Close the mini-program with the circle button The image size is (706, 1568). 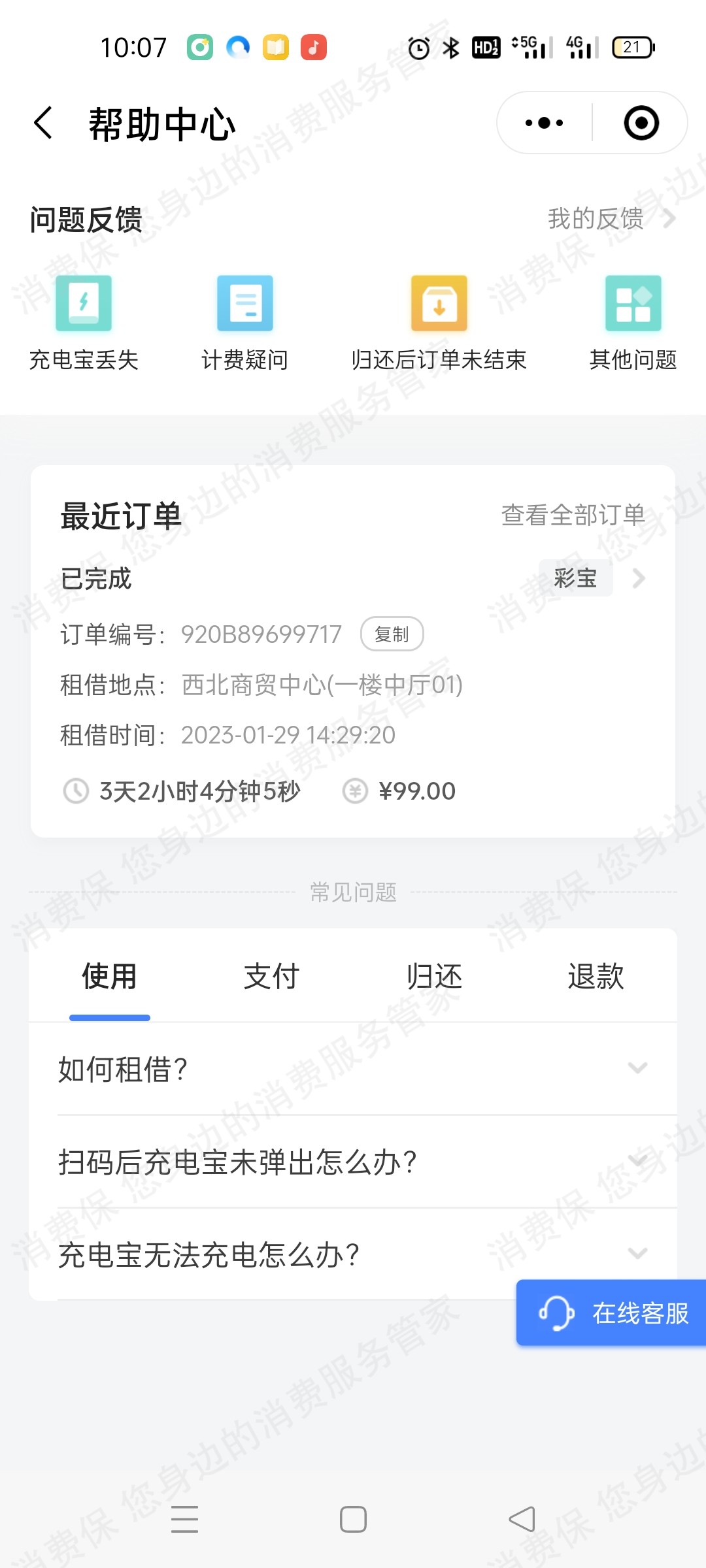tap(641, 123)
